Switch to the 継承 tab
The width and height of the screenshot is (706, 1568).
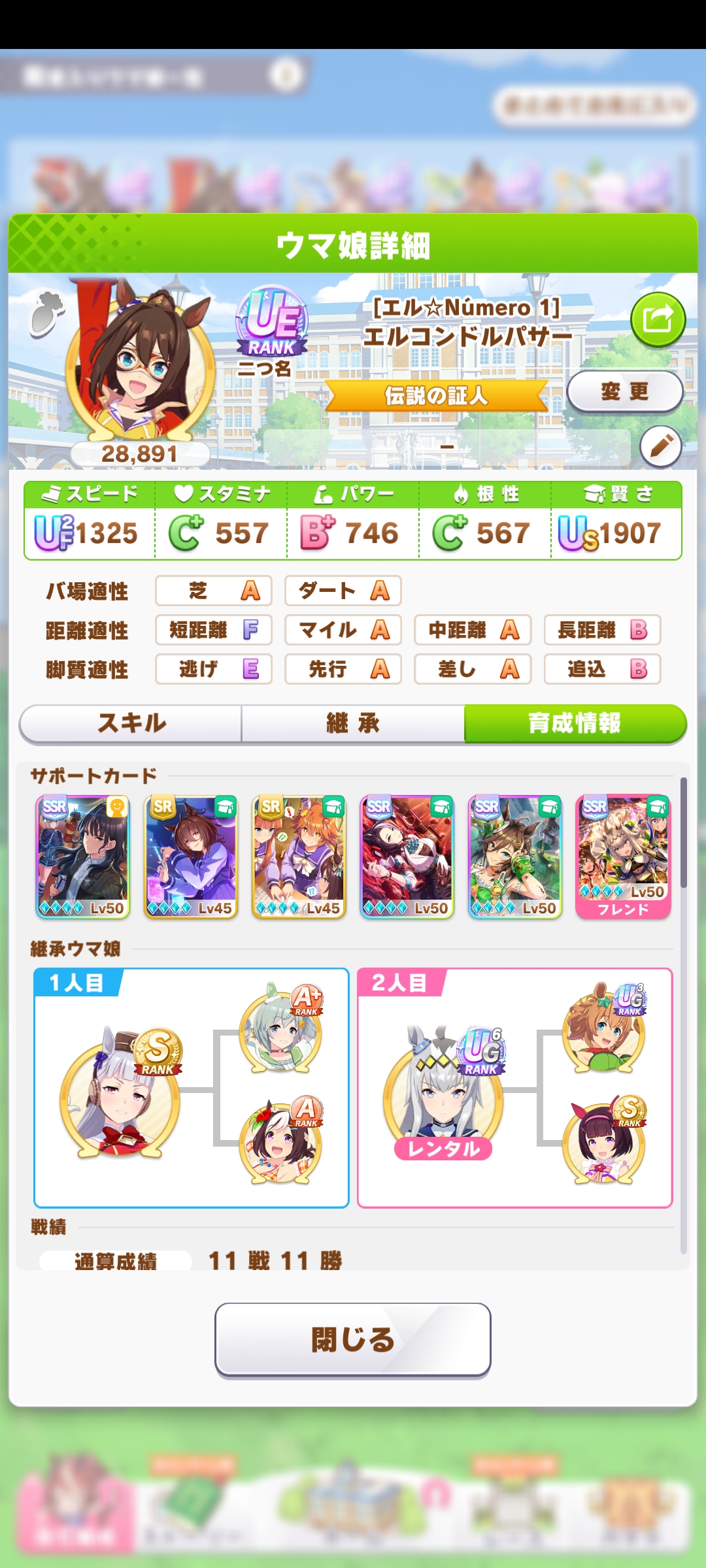pyautogui.click(x=353, y=723)
